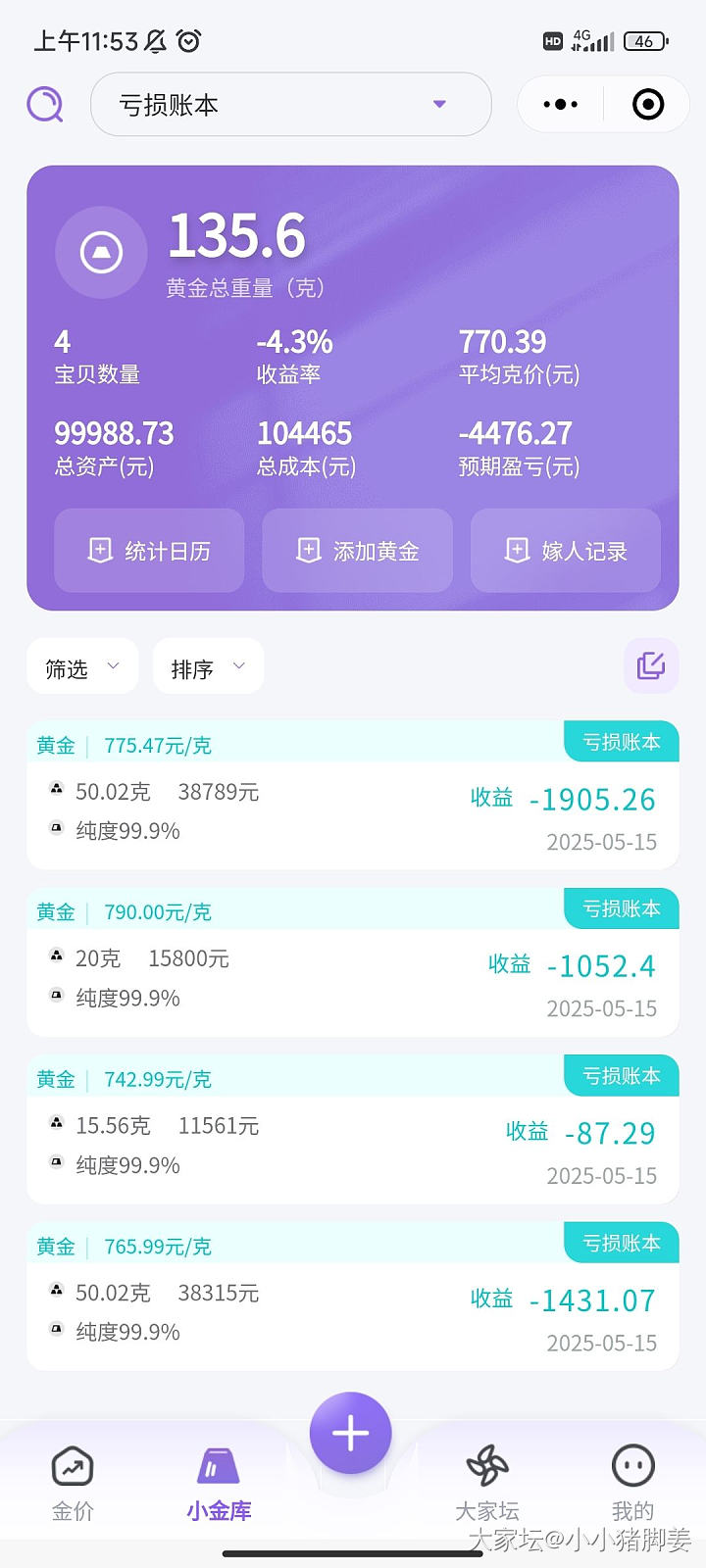View 嫁人记录 records
The height and width of the screenshot is (1568, 706).
click(566, 551)
